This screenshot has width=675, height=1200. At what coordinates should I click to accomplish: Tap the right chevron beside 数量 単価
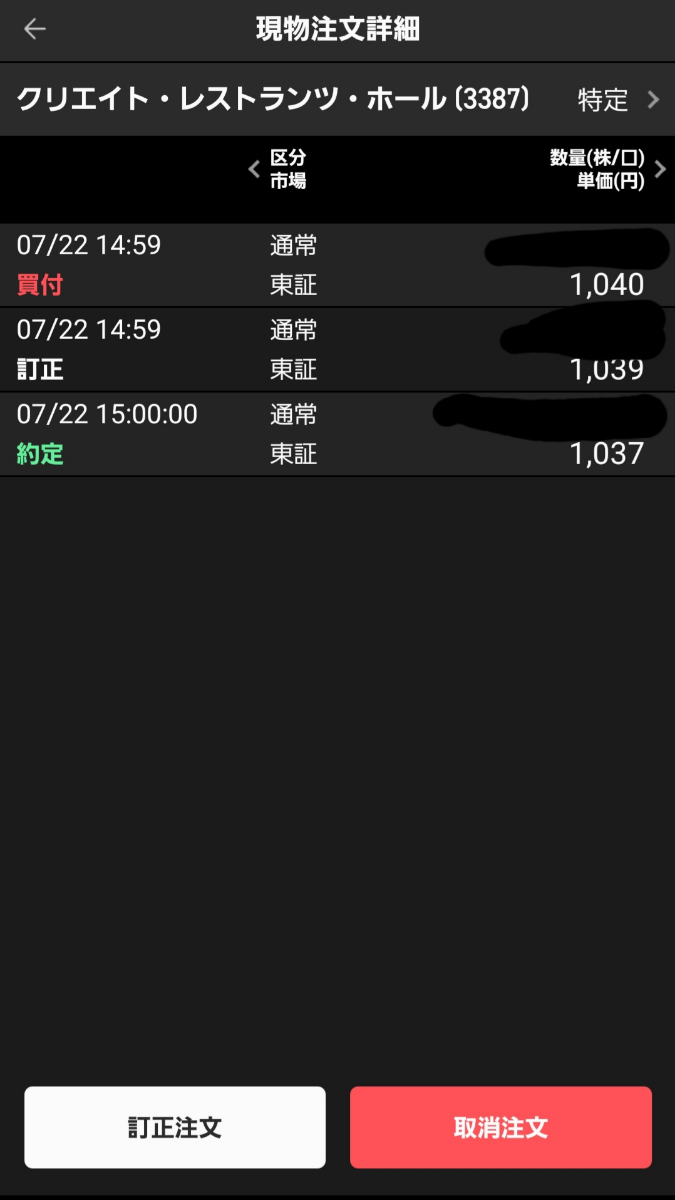pos(660,170)
